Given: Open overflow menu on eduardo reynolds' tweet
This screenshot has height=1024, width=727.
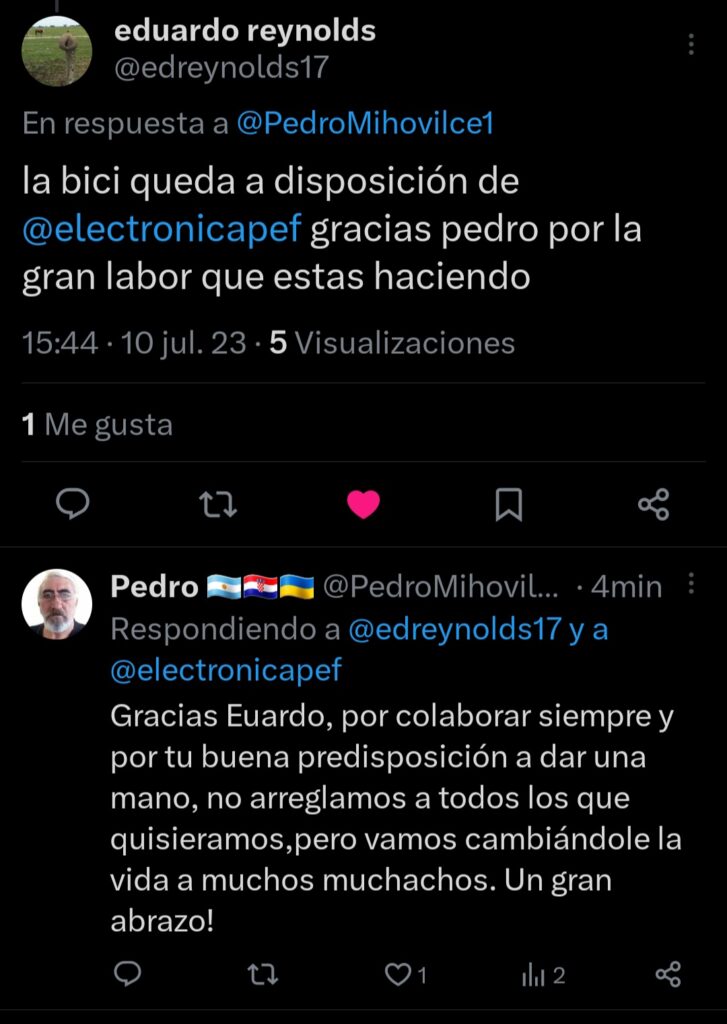Looking at the screenshot, I should coord(691,45).
